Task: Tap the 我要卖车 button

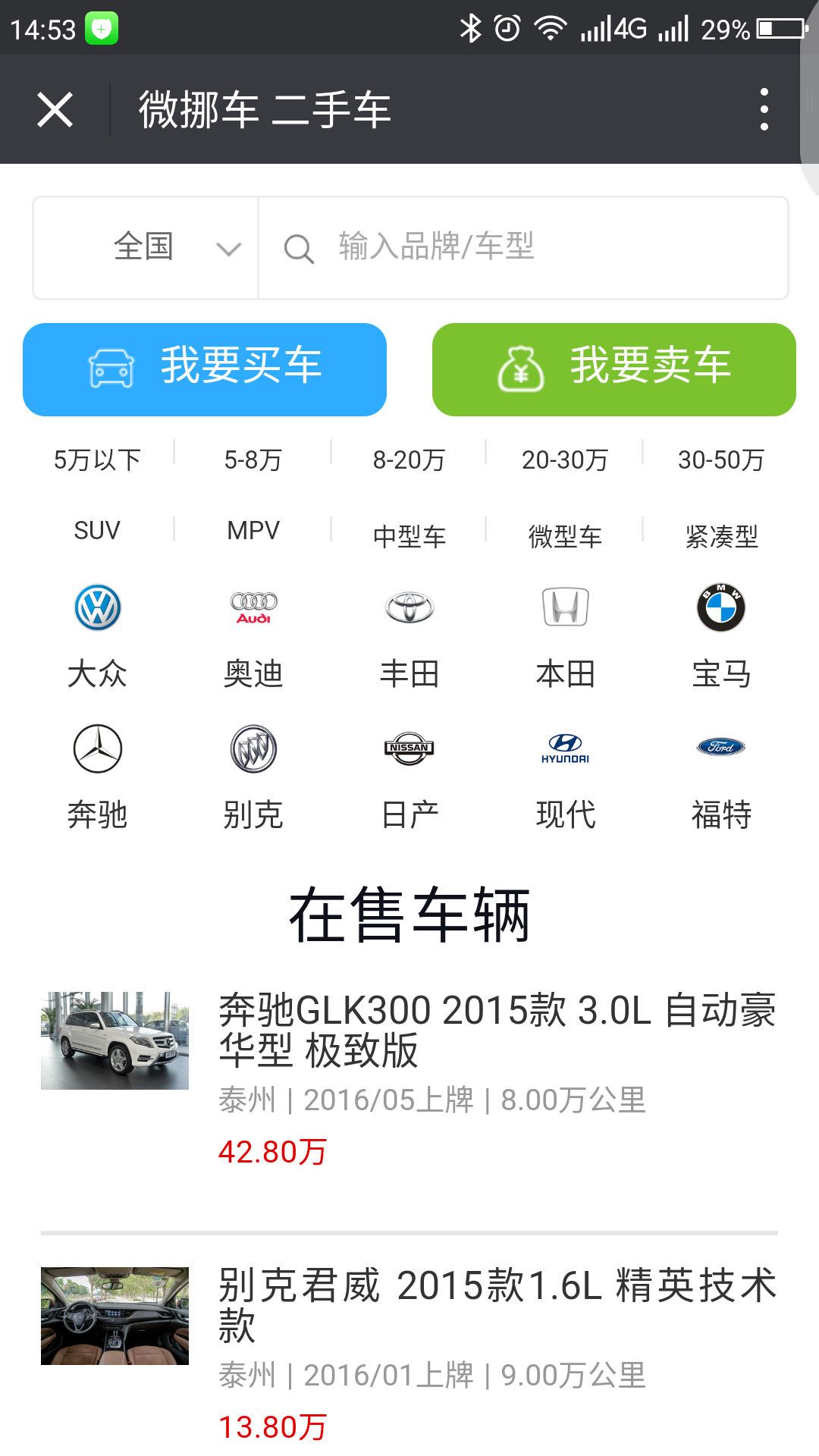Action: 614,369
